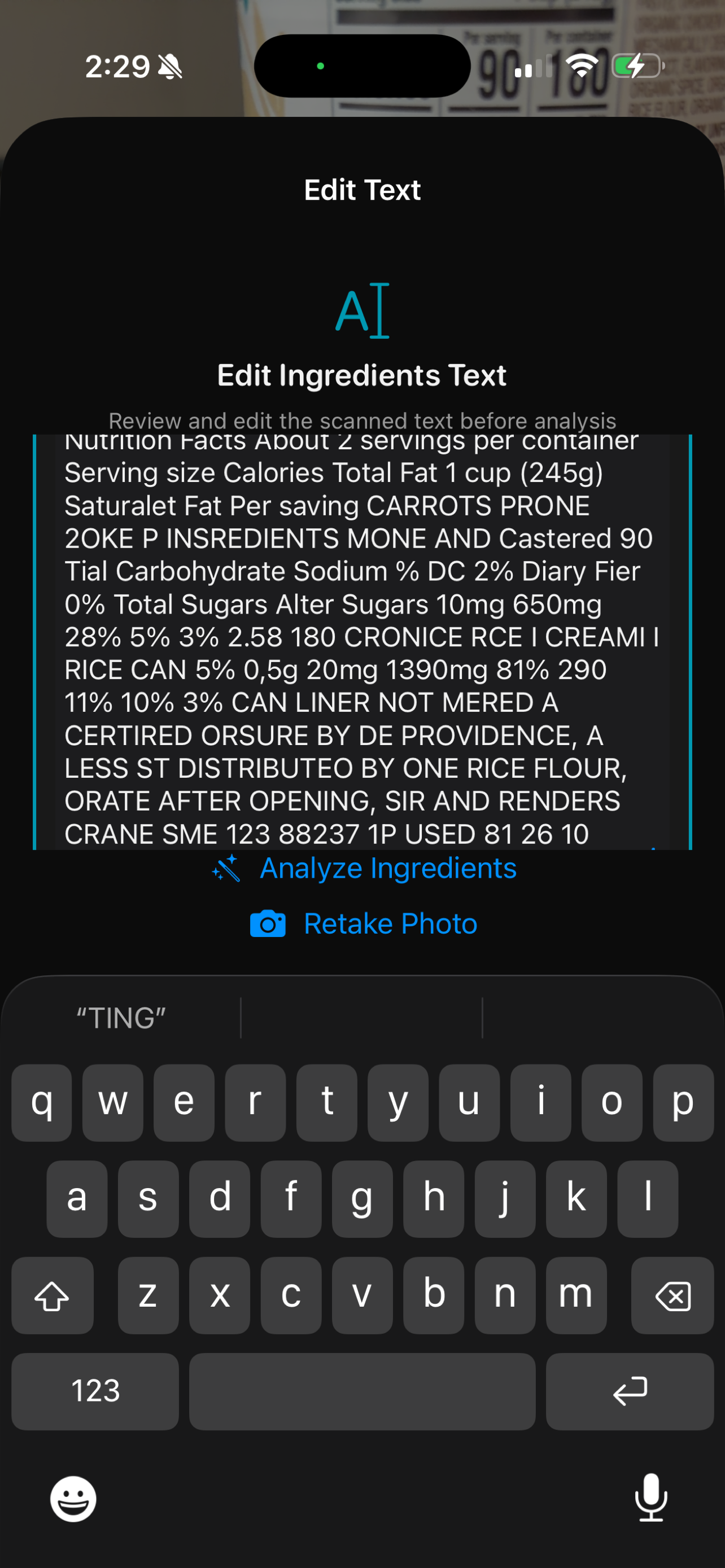Accept the "TING" keyboard suggestion

120,1018
